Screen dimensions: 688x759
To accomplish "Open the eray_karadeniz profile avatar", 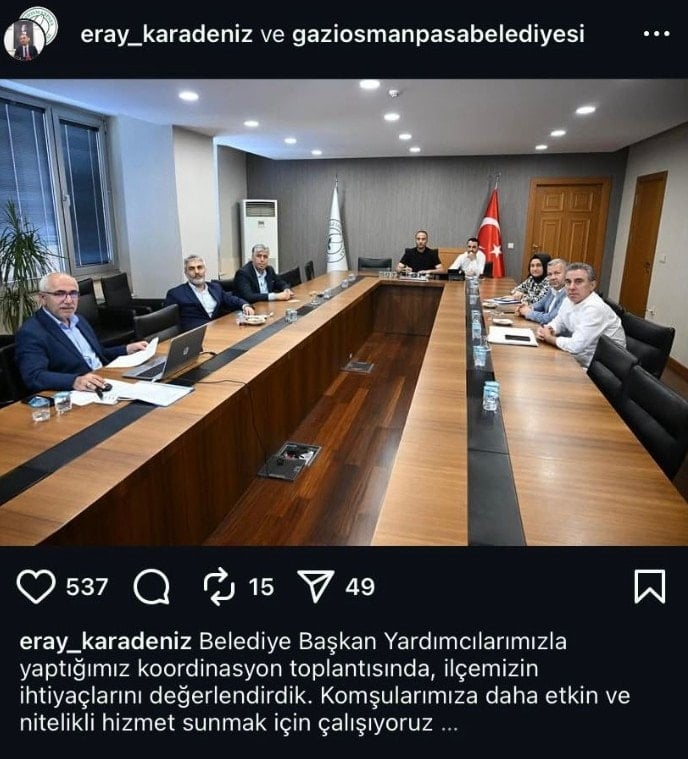I will point(24,38).
